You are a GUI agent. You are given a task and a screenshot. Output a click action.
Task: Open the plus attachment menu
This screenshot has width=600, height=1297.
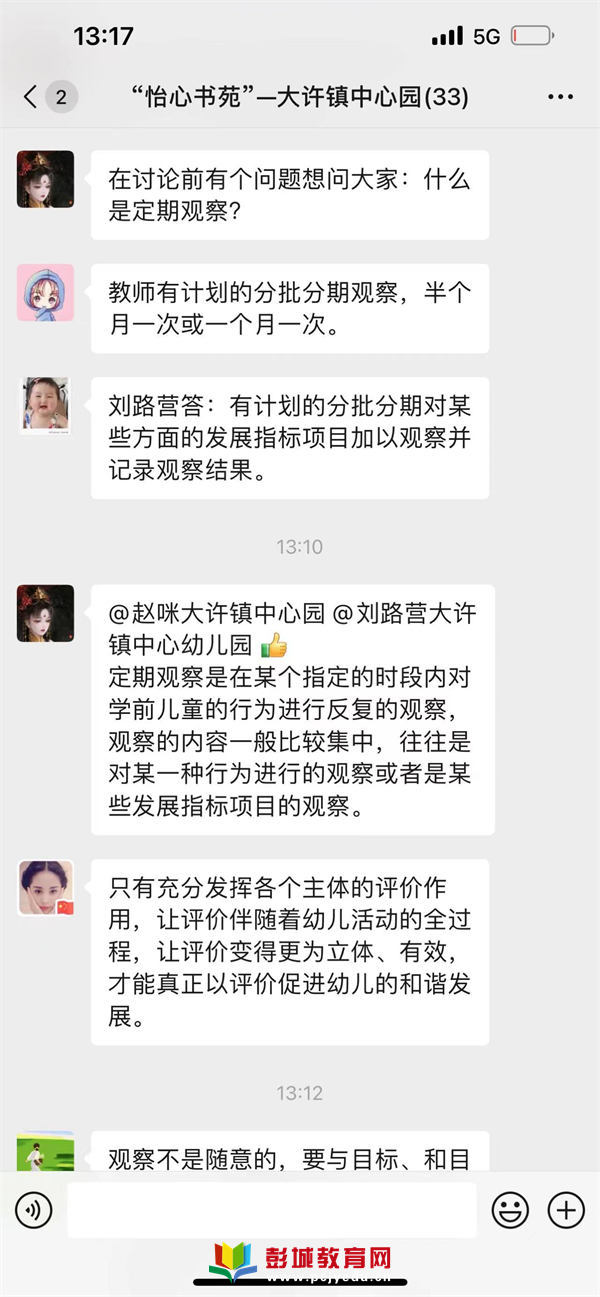[566, 1210]
